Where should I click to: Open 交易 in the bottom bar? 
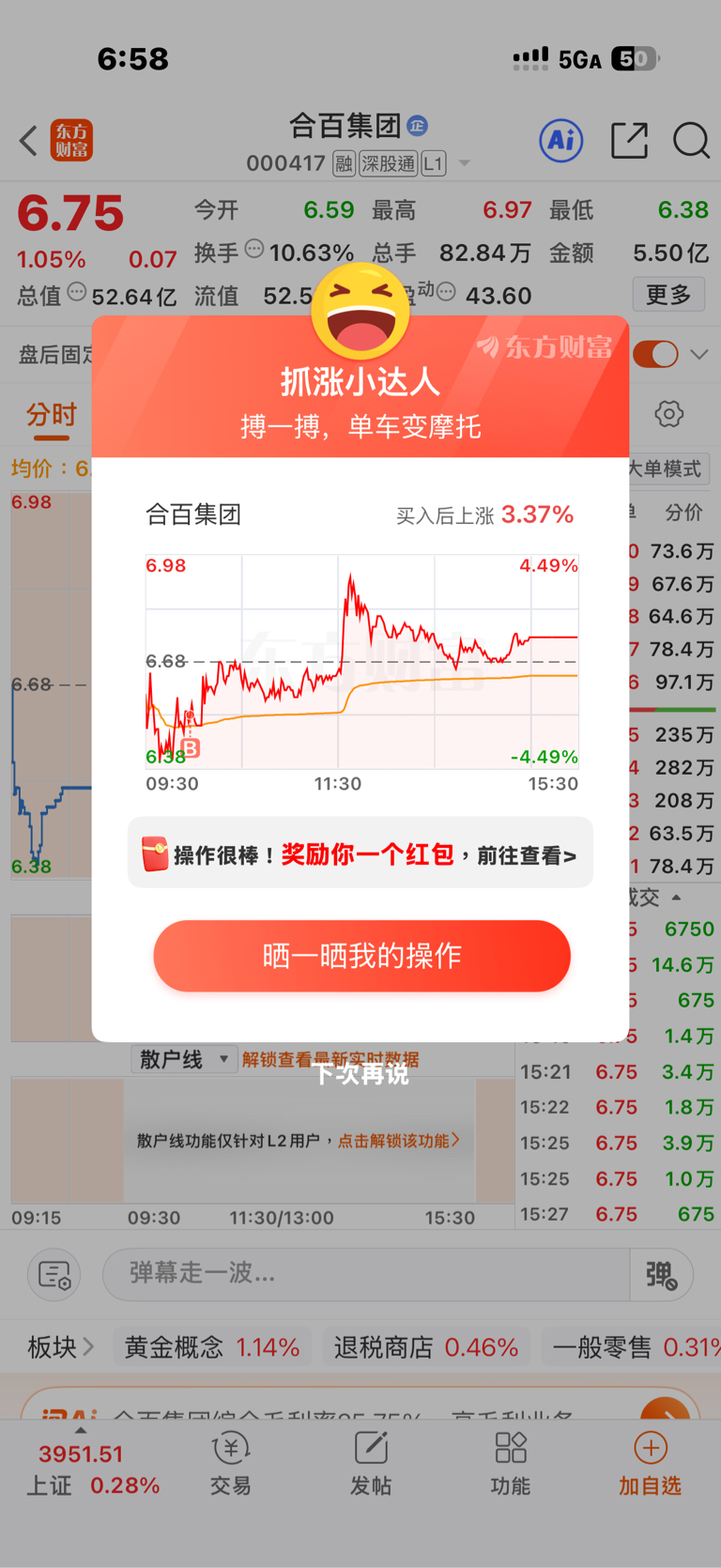point(230,1464)
